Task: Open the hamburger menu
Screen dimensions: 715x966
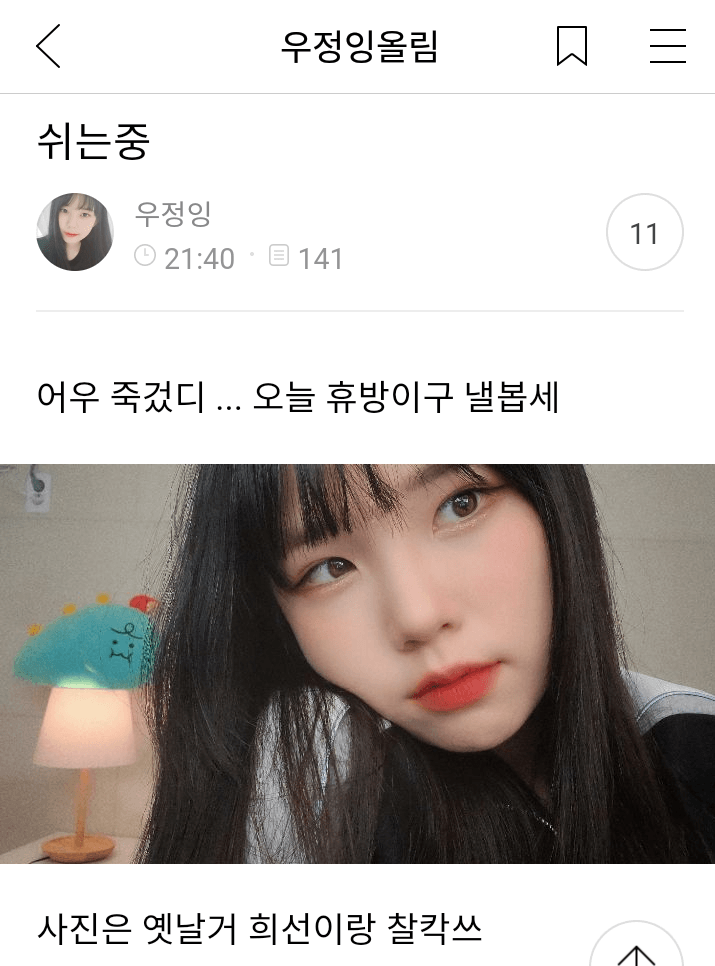Action: click(667, 47)
